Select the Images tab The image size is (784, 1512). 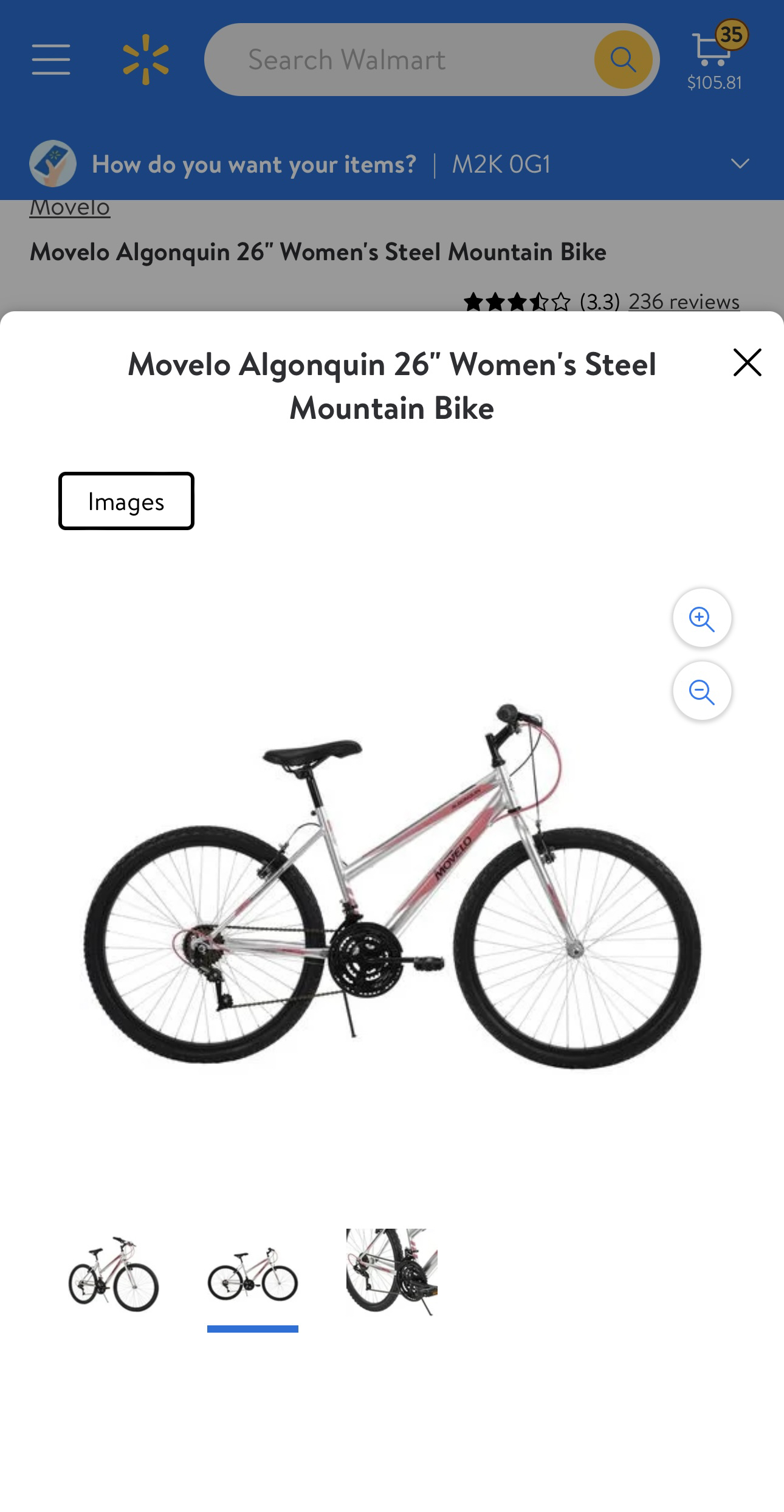pos(126,501)
